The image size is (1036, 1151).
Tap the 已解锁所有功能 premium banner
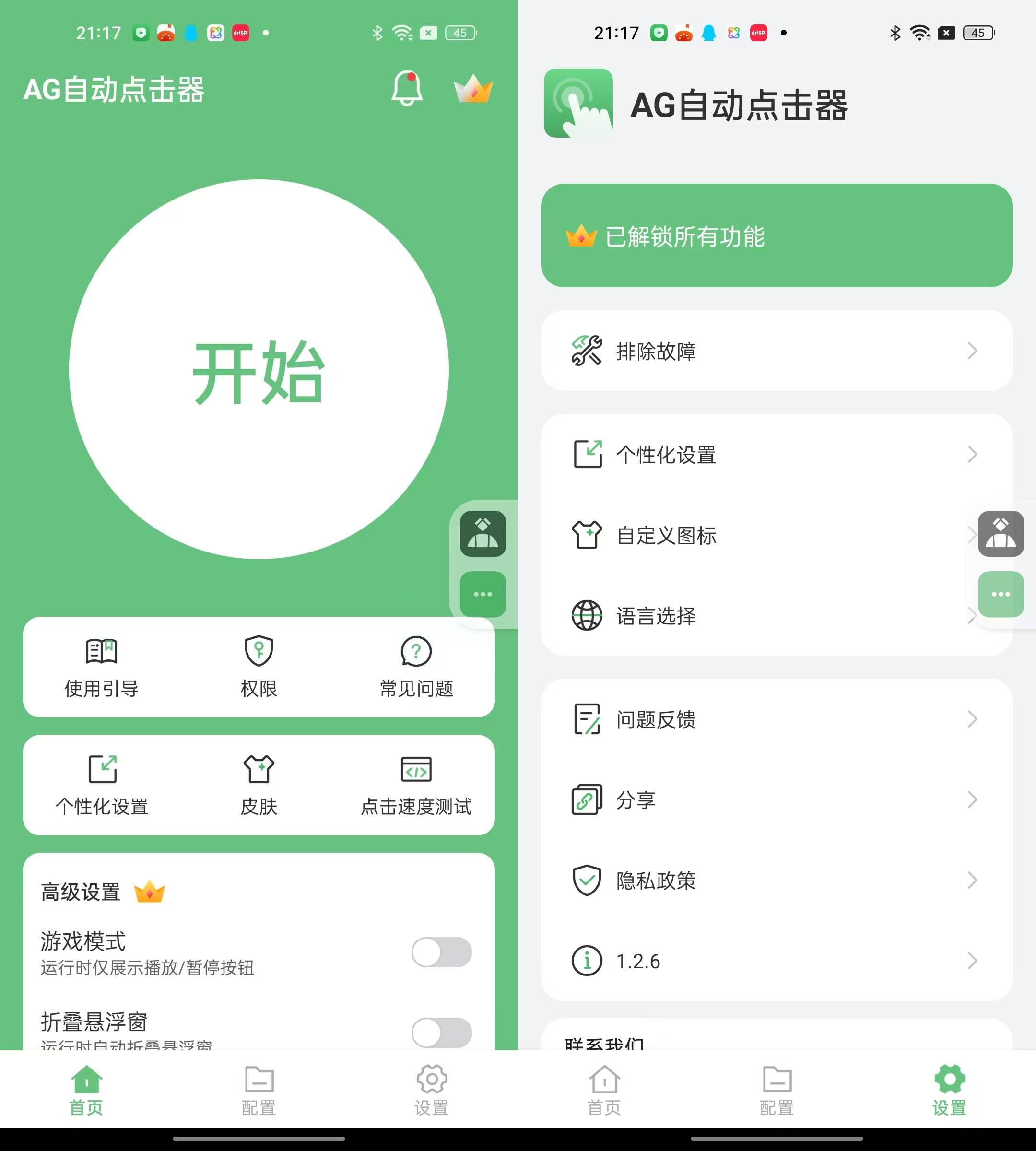(x=776, y=235)
